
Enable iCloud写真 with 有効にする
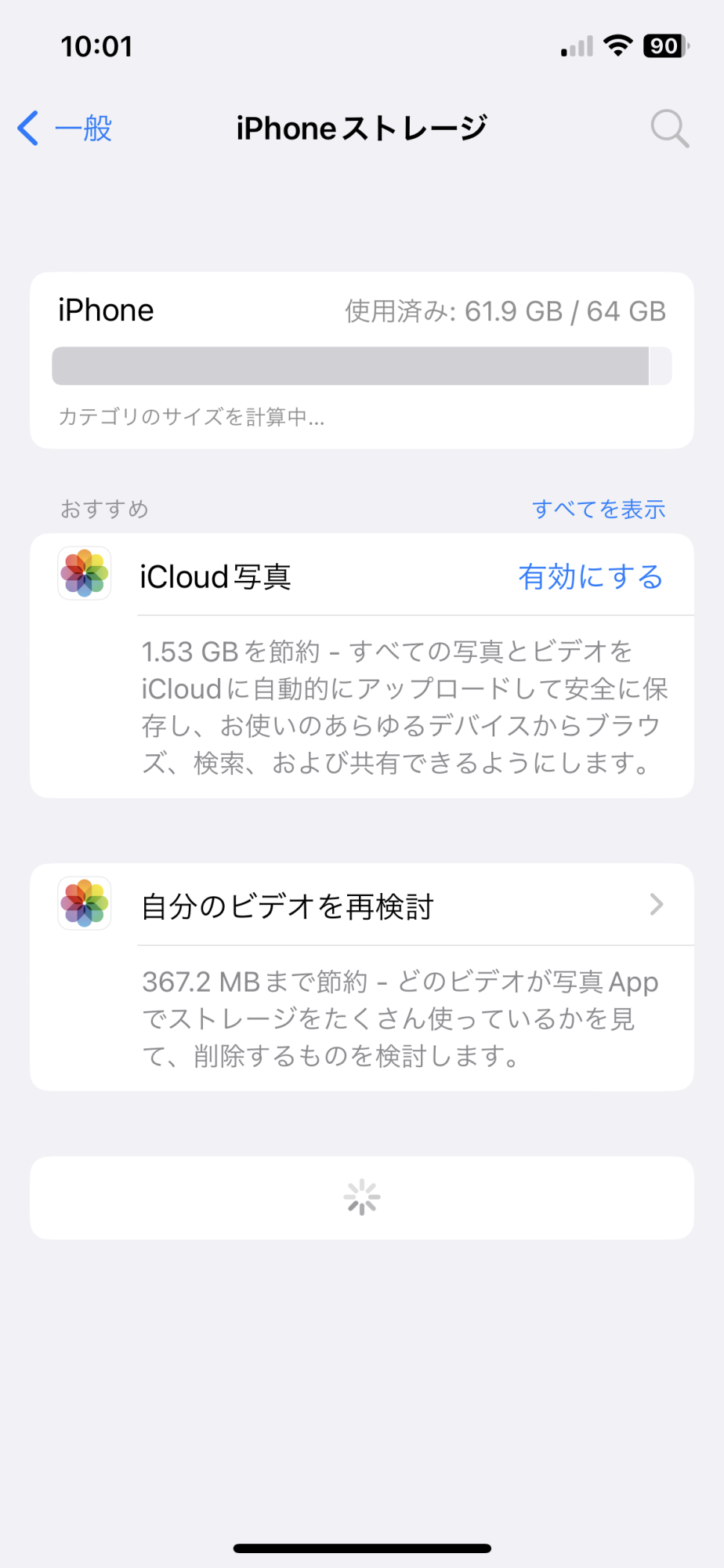(590, 577)
